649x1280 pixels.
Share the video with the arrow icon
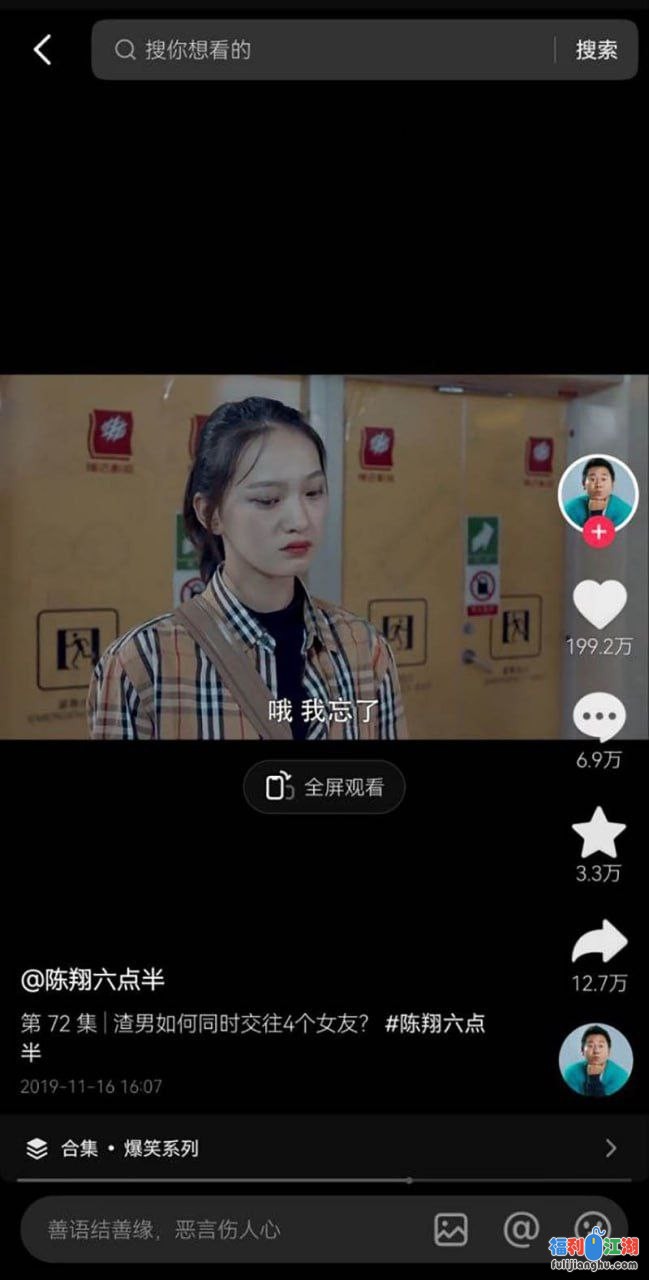599,943
